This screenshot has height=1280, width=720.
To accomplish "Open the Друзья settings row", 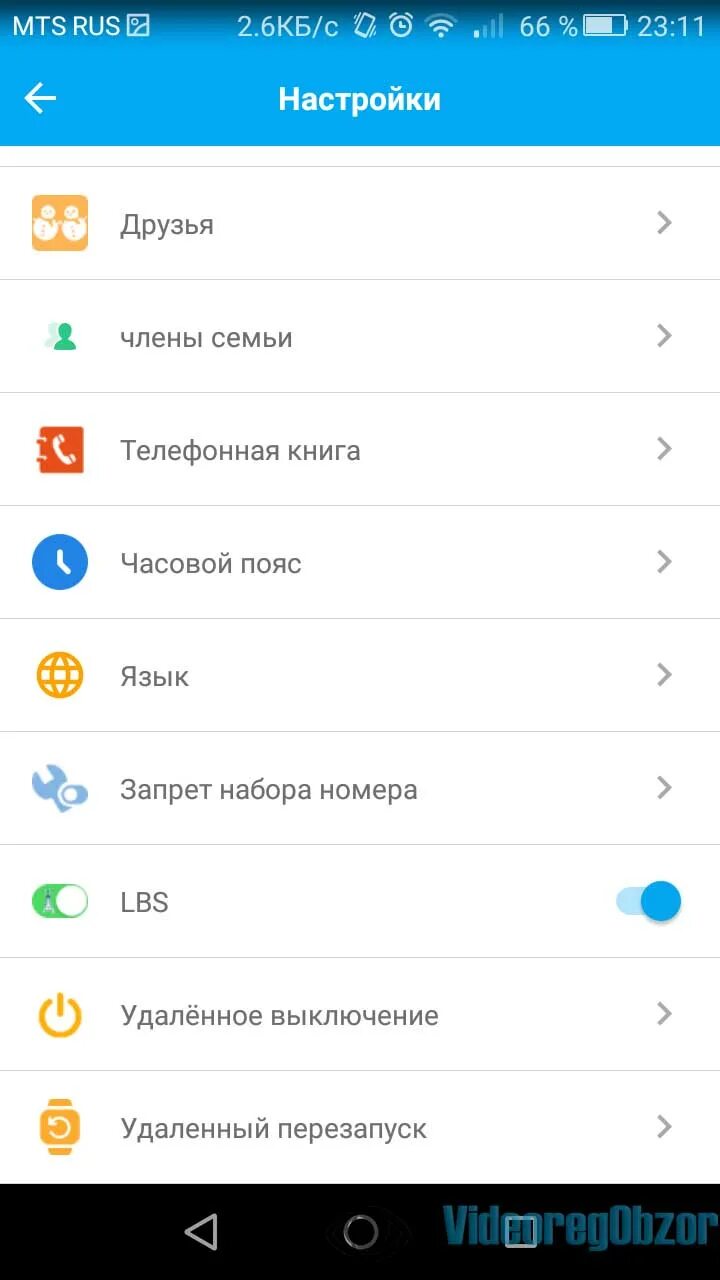I will pyautogui.click(x=360, y=224).
